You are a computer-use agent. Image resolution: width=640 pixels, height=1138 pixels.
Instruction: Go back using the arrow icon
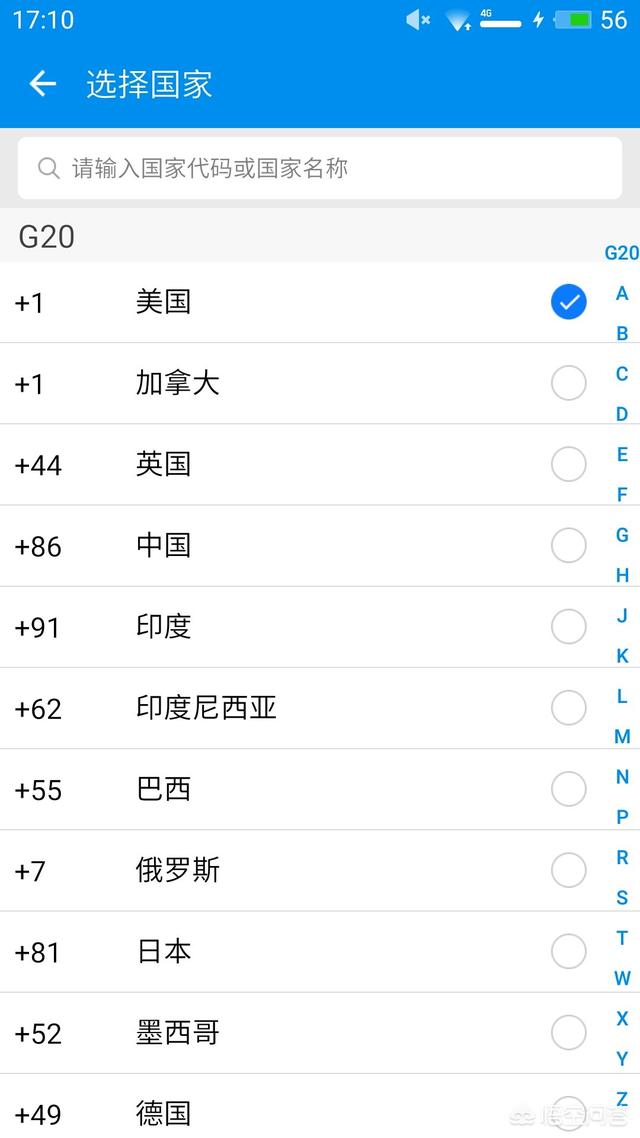coord(43,84)
